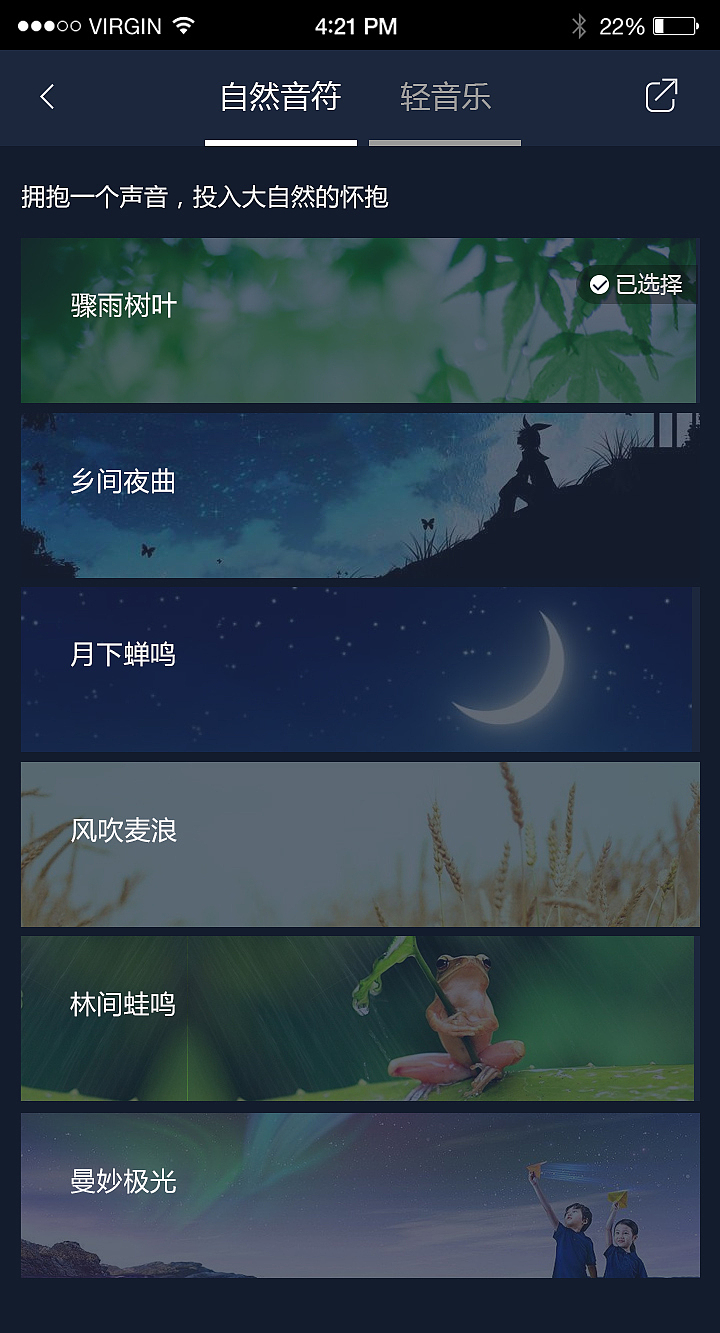Switch to the 轻音乐 tab

click(445, 97)
